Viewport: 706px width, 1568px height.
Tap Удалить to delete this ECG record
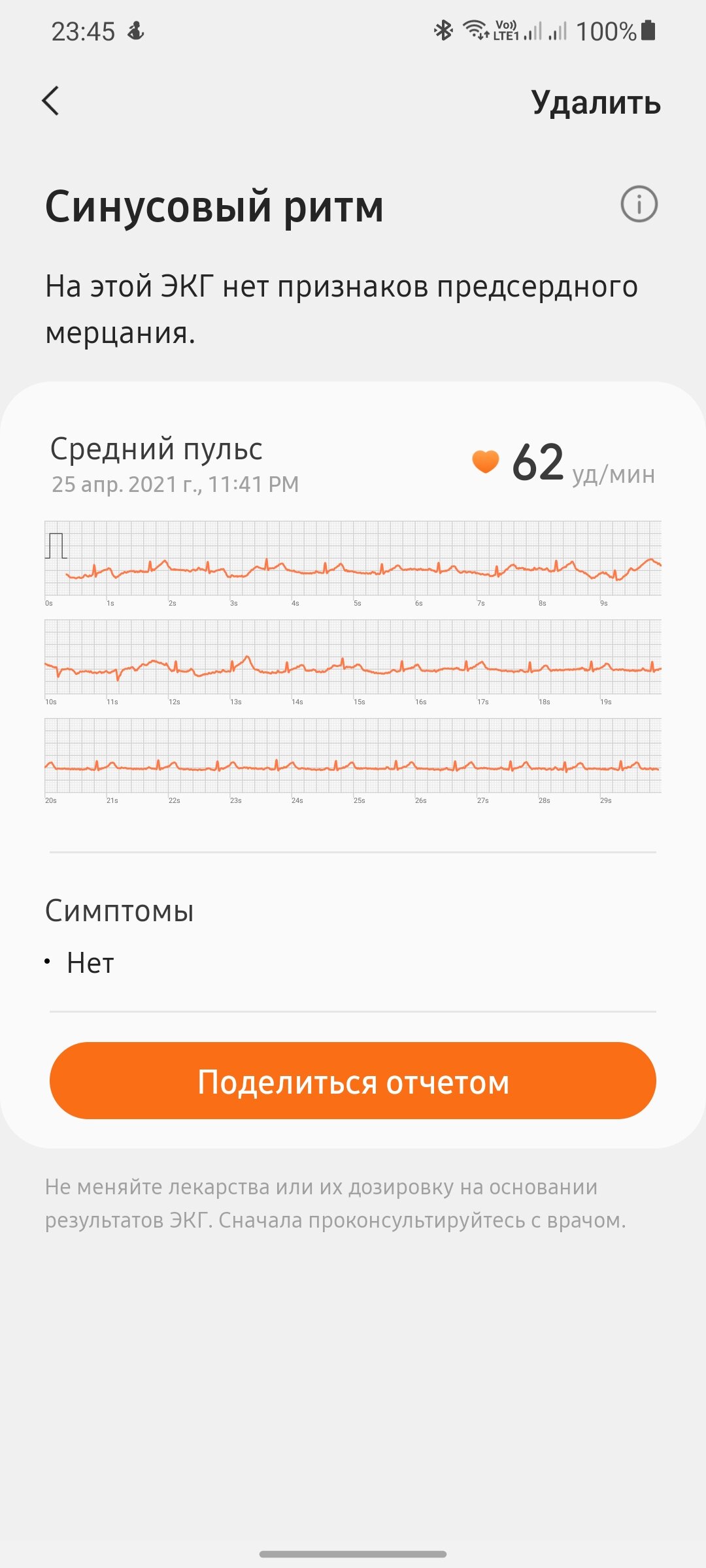click(x=596, y=103)
